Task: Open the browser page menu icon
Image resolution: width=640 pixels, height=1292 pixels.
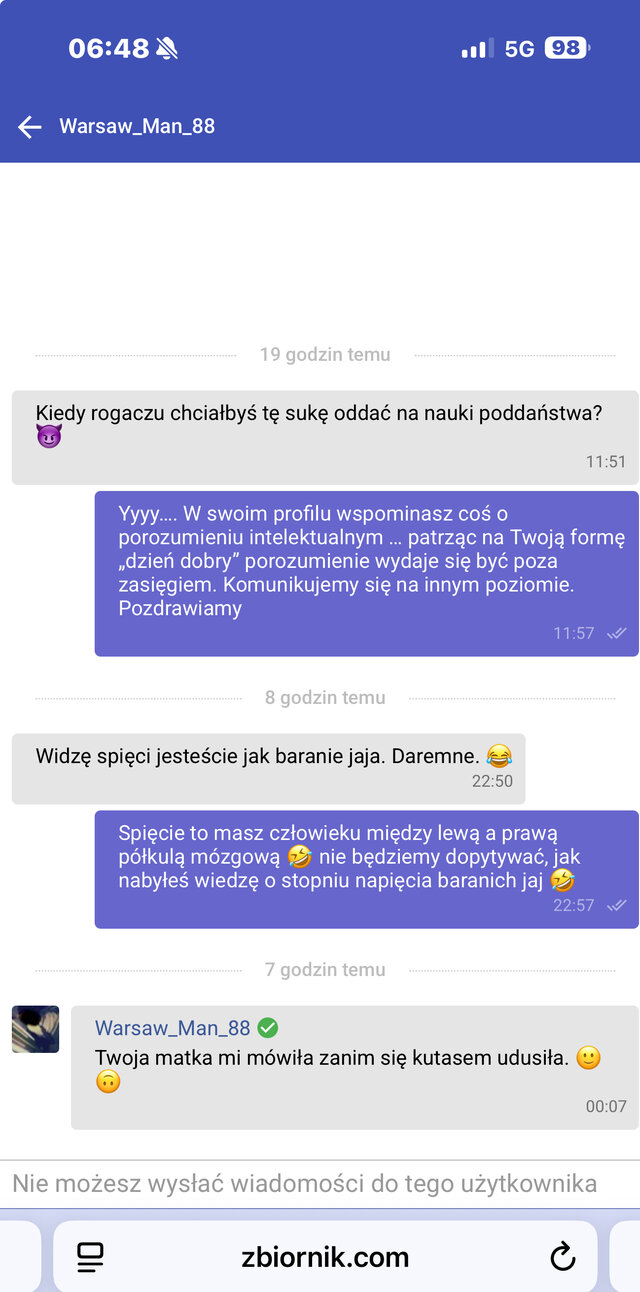Action: click(x=91, y=1256)
